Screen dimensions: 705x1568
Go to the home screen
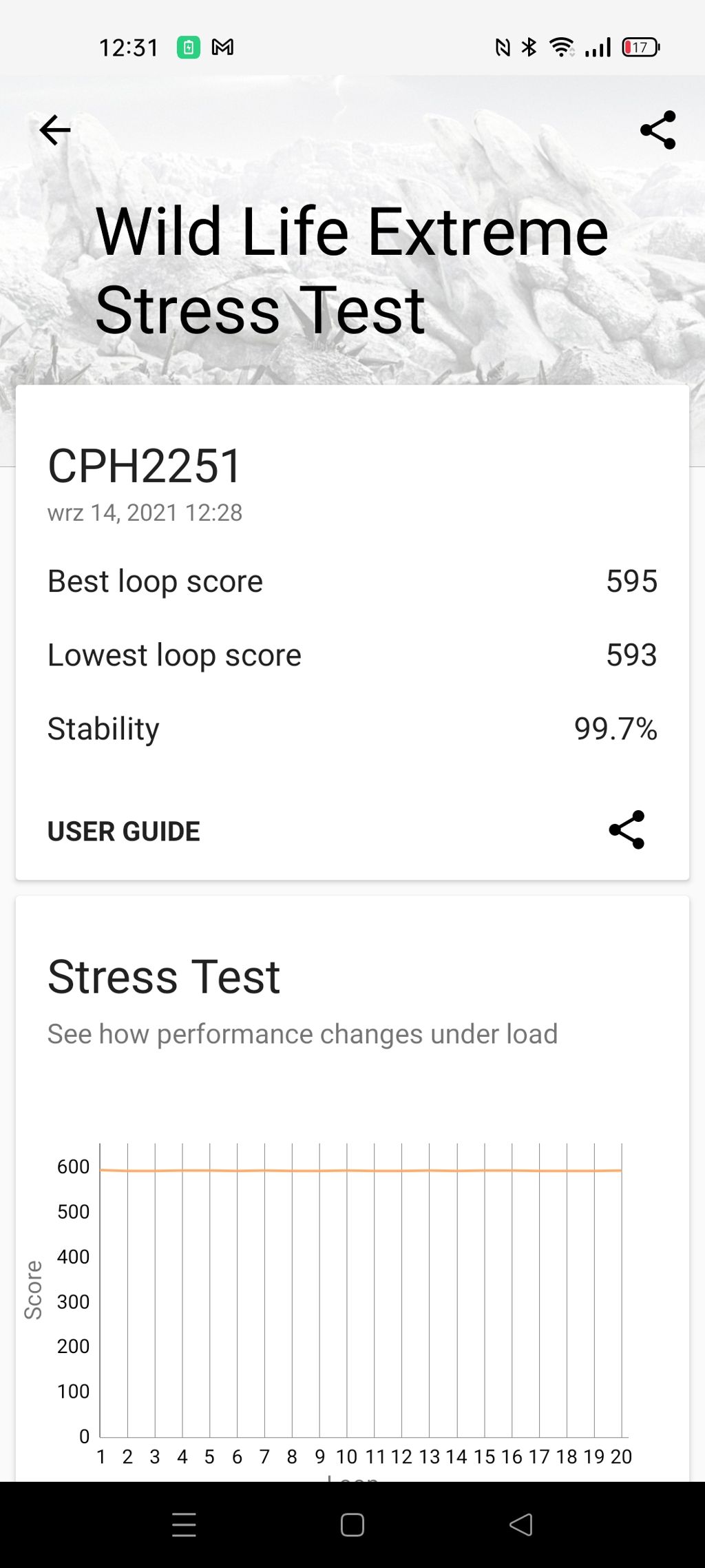[x=352, y=1525]
